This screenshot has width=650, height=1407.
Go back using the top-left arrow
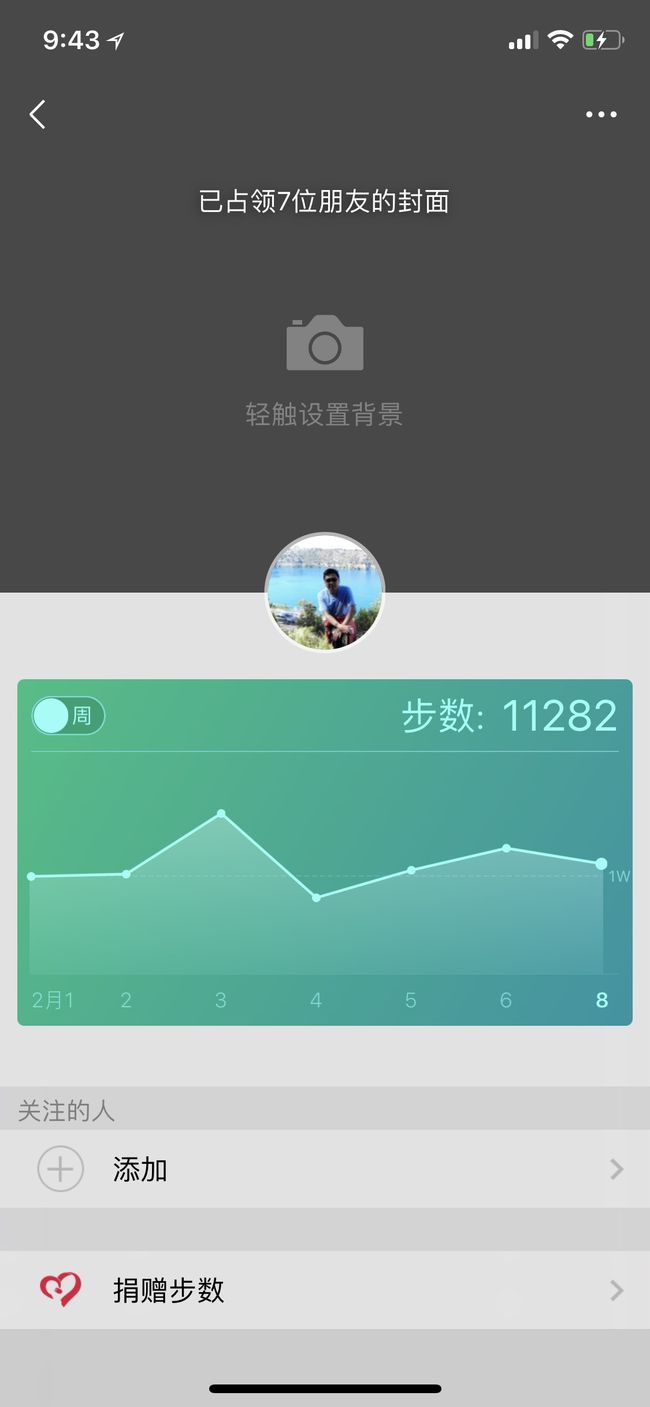click(x=38, y=115)
